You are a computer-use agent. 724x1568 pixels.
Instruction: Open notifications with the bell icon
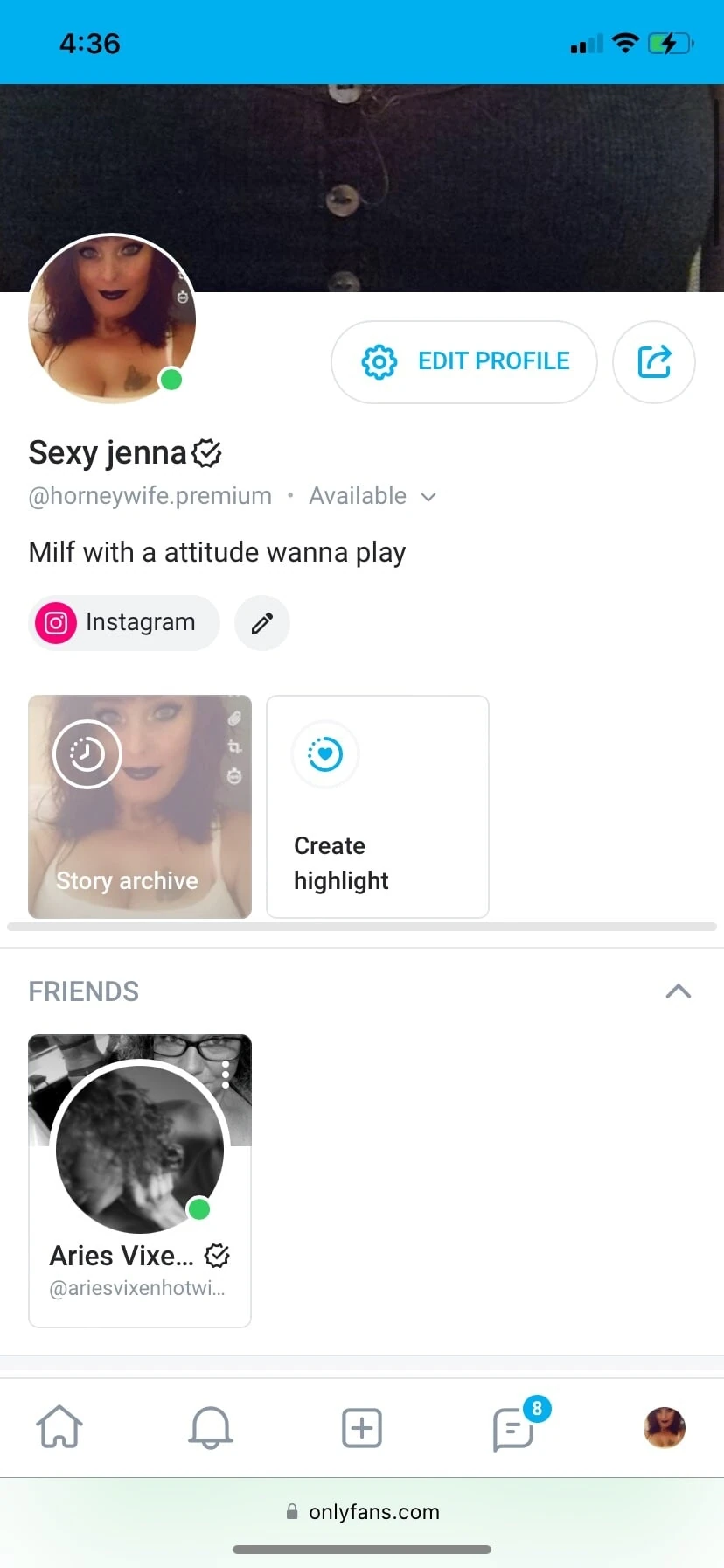(x=210, y=1427)
